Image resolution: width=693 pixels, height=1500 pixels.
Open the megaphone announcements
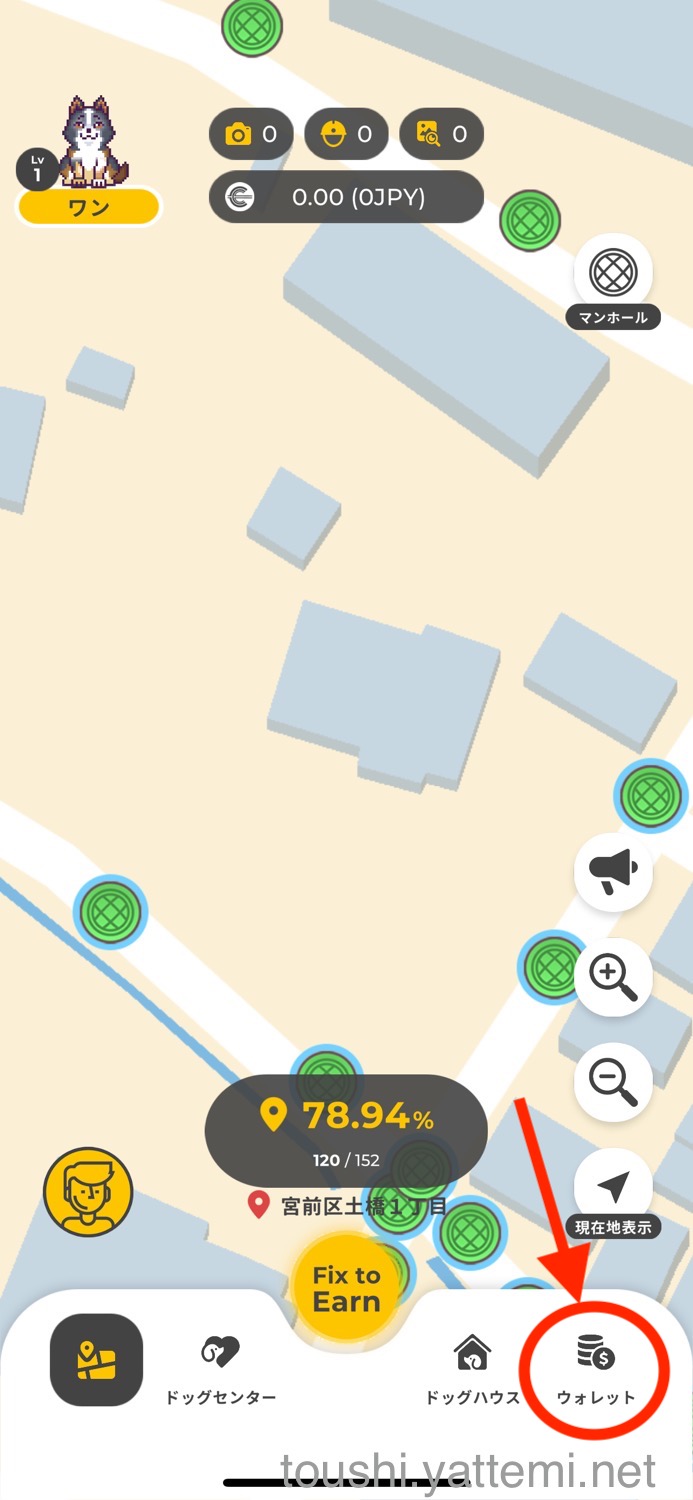[x=613, y=872]
